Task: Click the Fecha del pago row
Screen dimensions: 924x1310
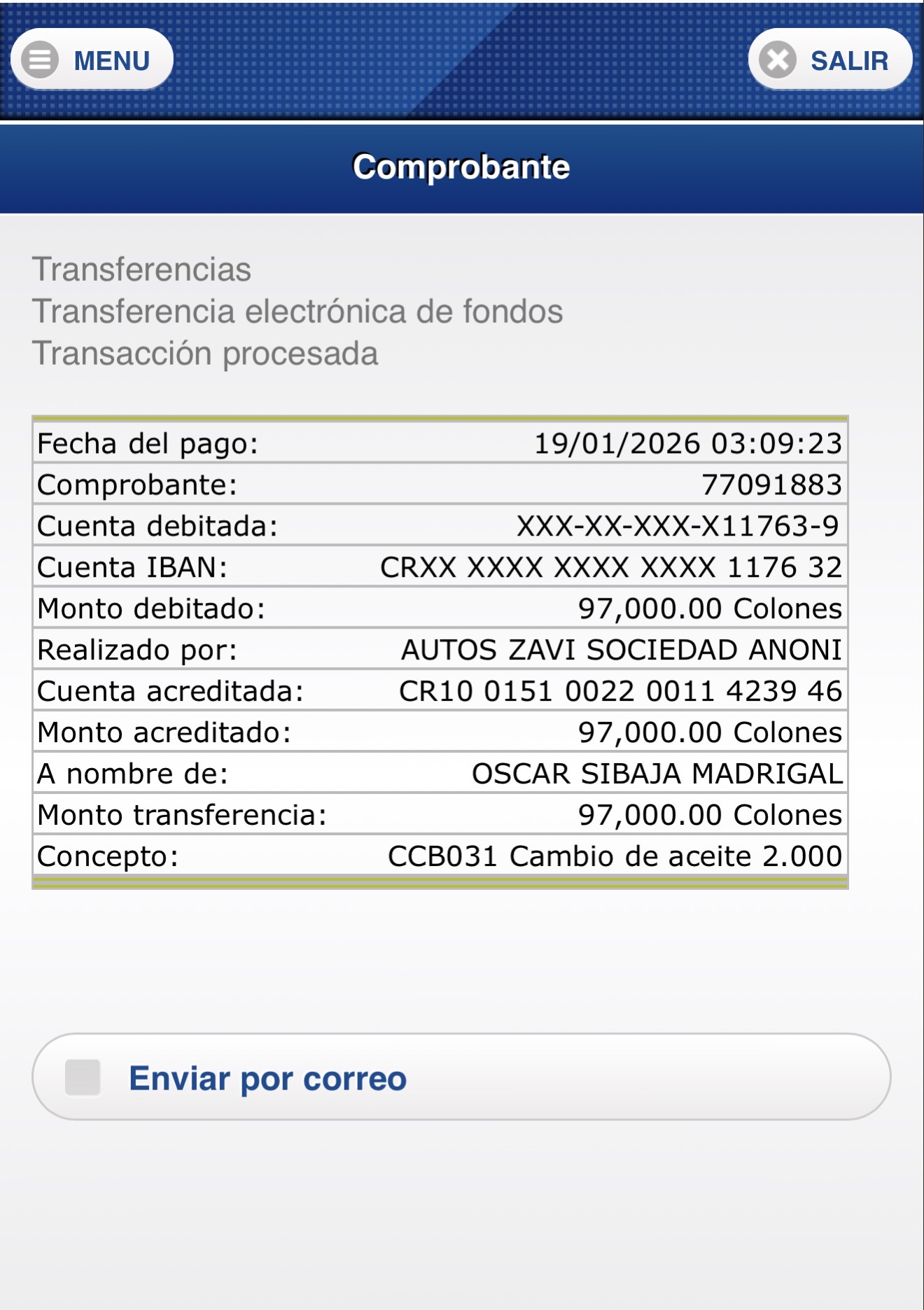Action: click(x=441, y=442)
